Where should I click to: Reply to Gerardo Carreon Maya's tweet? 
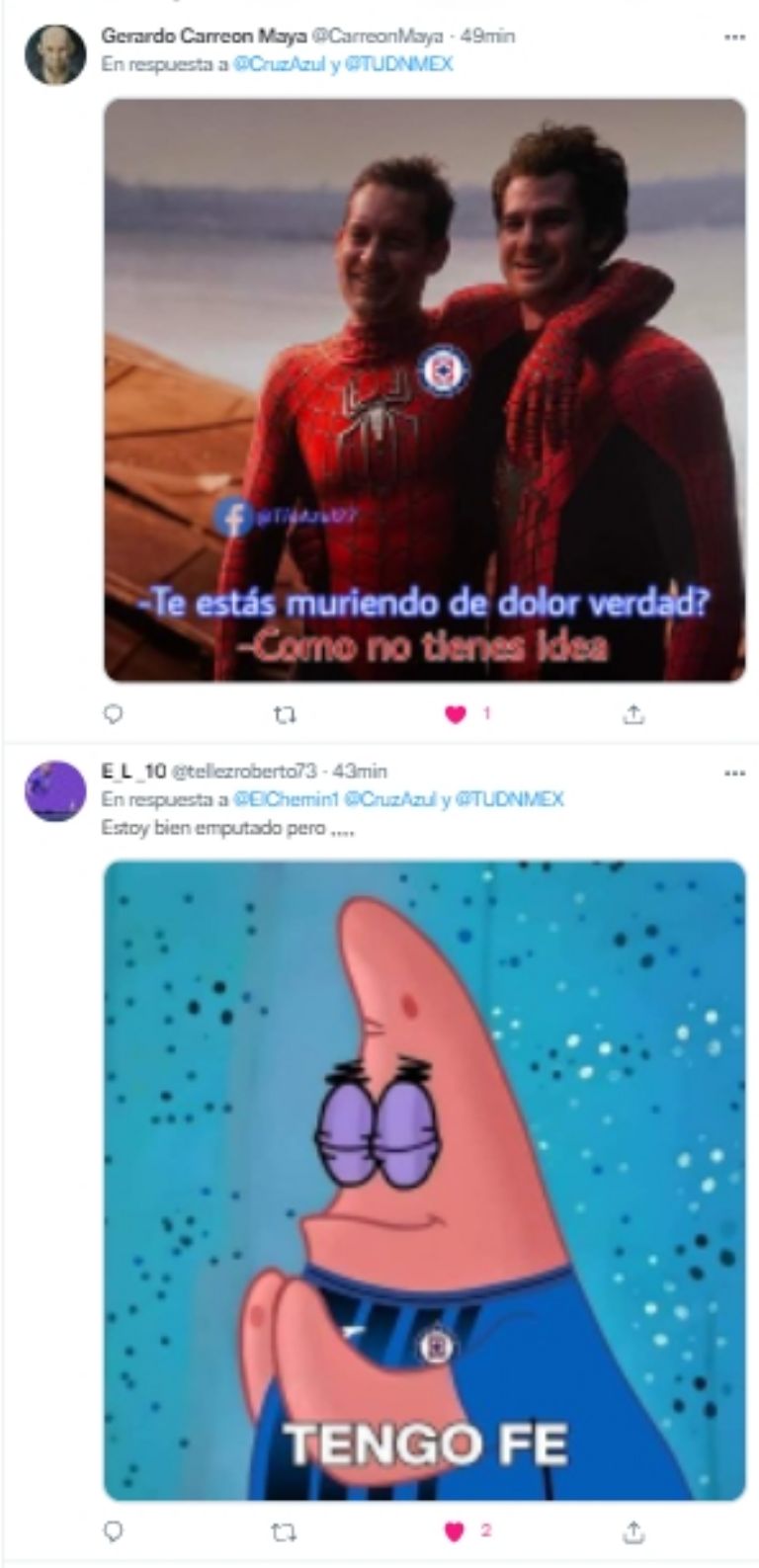114,713
